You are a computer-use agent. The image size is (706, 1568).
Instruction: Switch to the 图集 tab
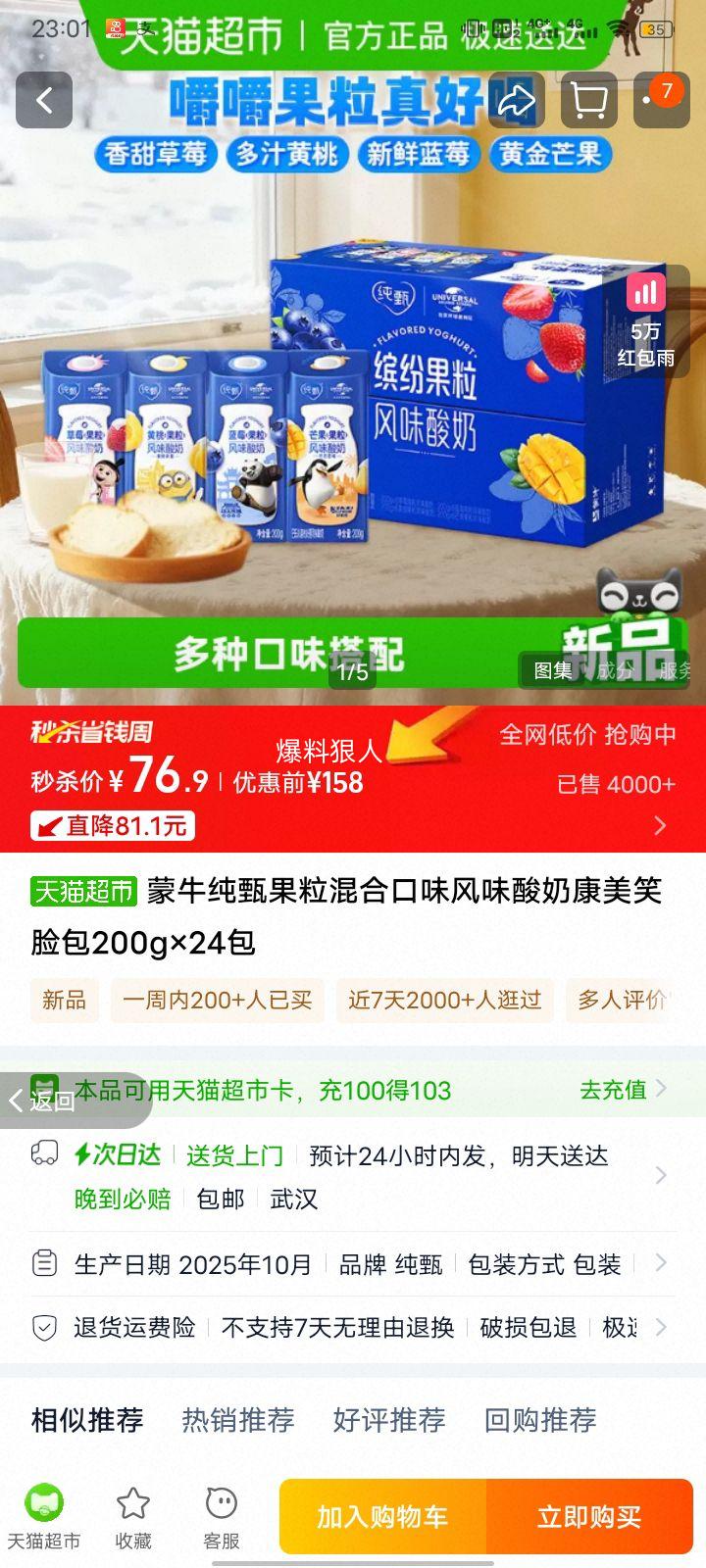click(x=551, y=672)
